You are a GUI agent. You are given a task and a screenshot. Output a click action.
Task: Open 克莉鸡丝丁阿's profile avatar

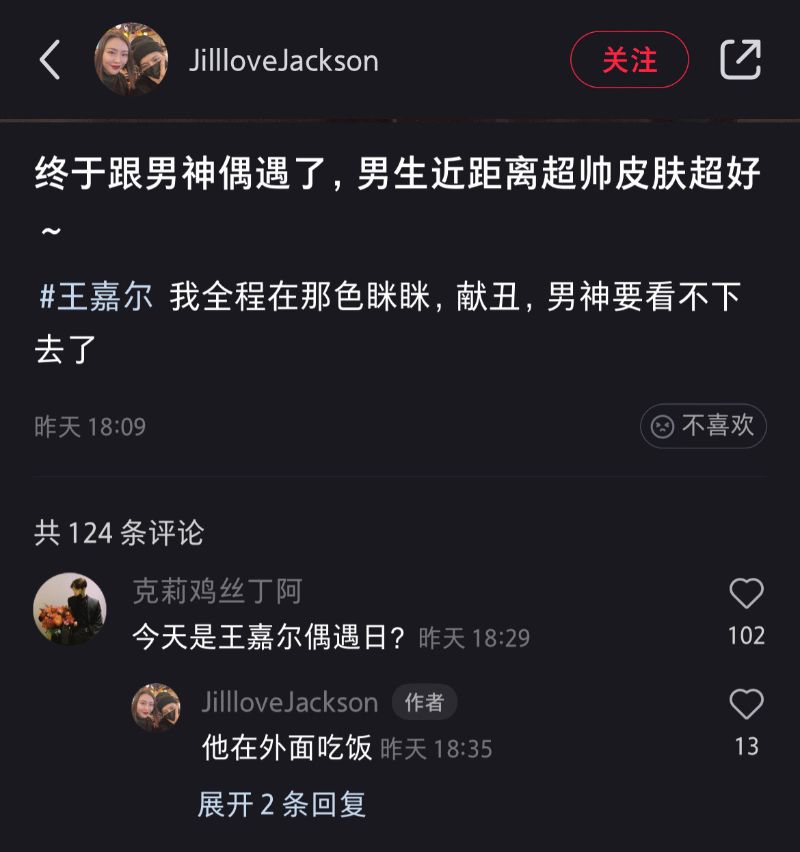(69, 609)
